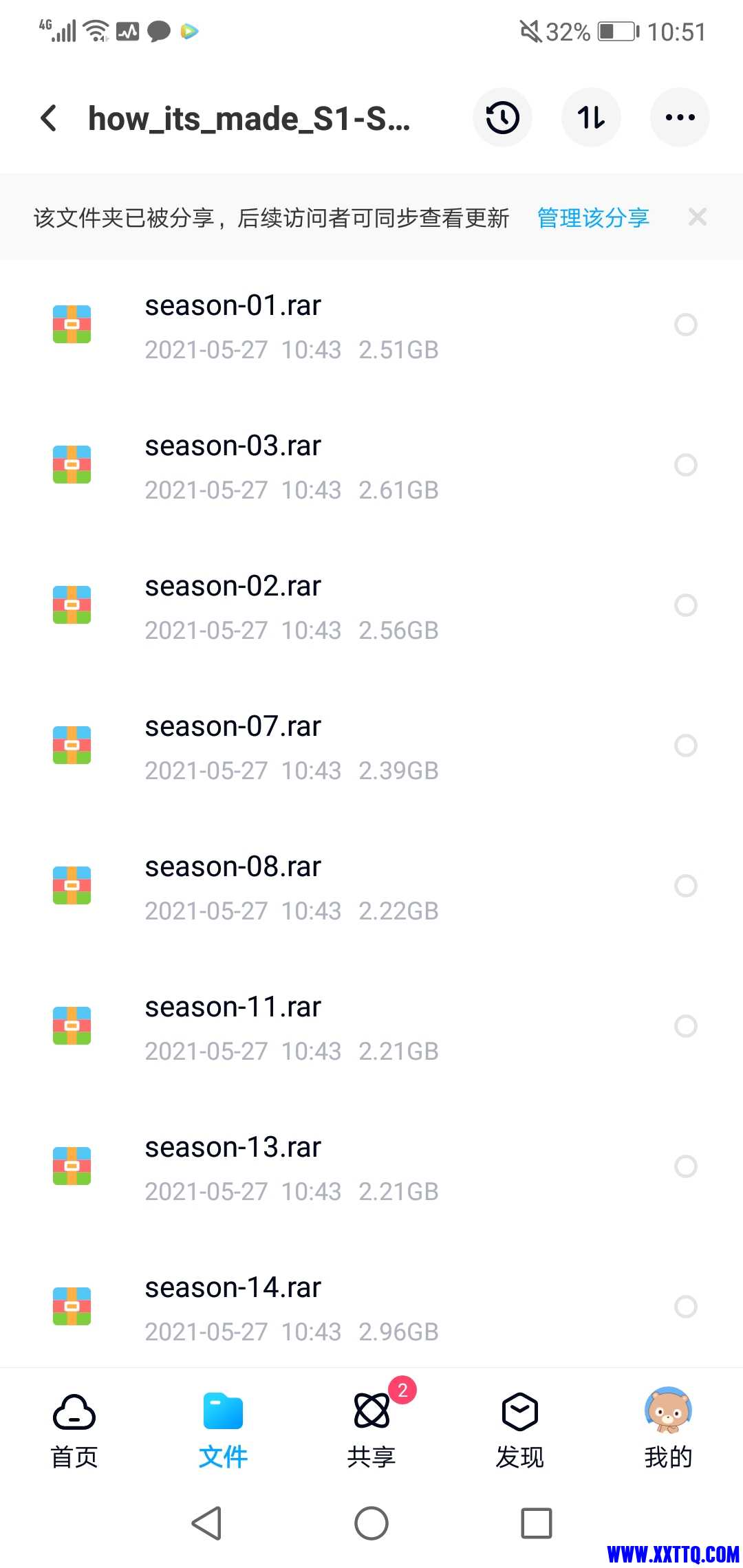Image resolution: width=743 pixels, height=1568 pixels.
Task: Open the transfer list arrows icon
Action: point(591,118)
